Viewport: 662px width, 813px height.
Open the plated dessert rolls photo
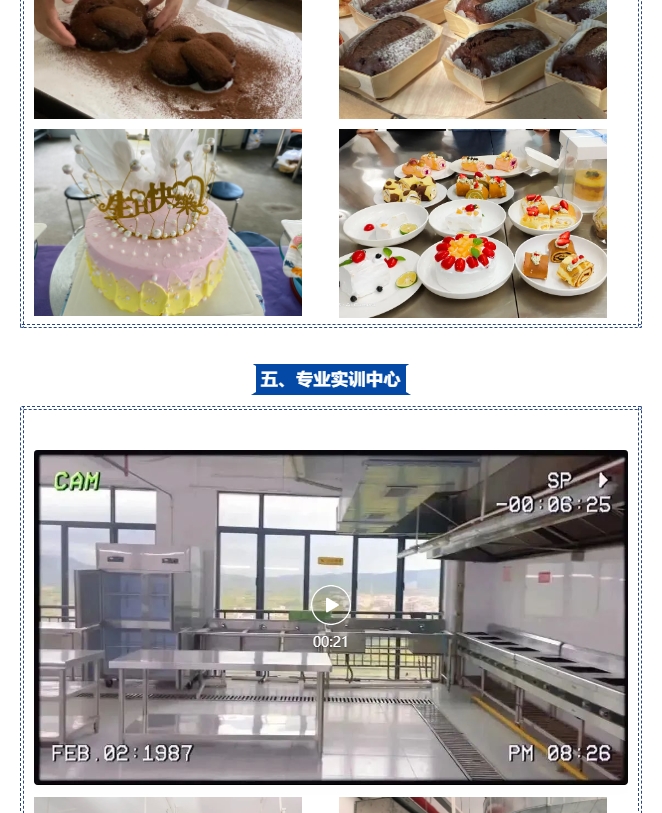[x=472, y=223]
